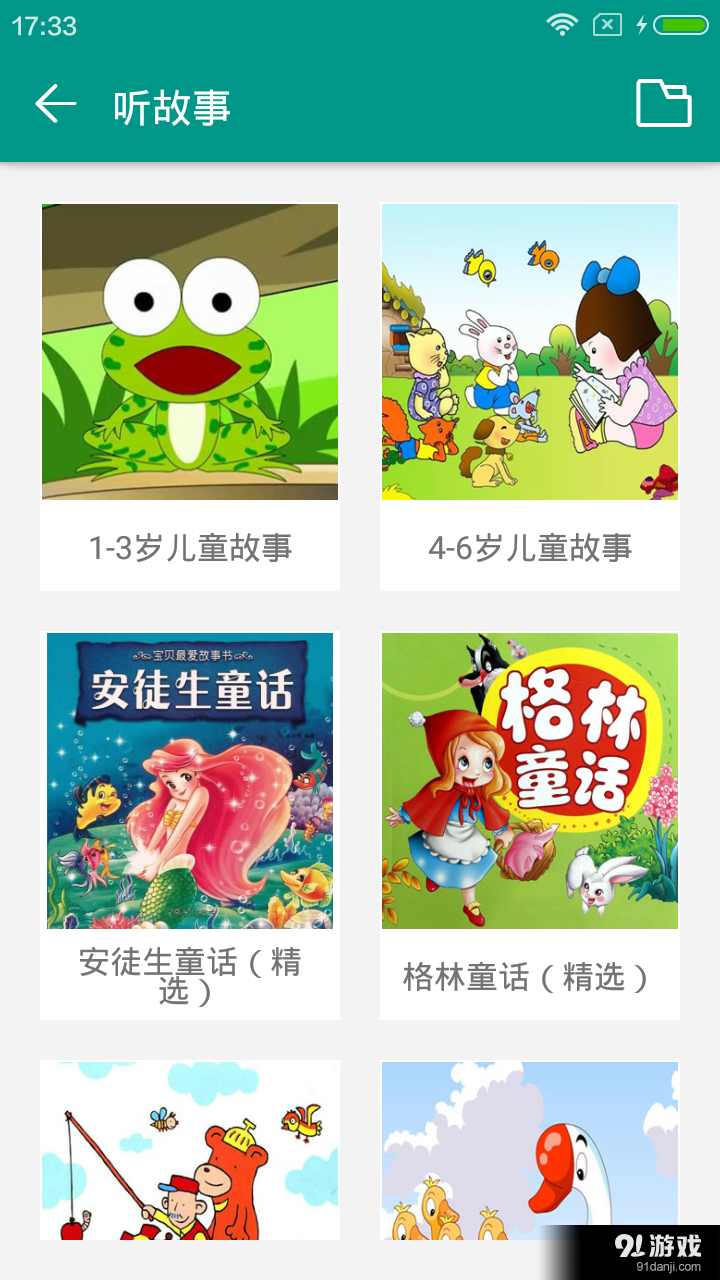
Task: Select 格林童话（精选）cover
Action: (529, 780)
